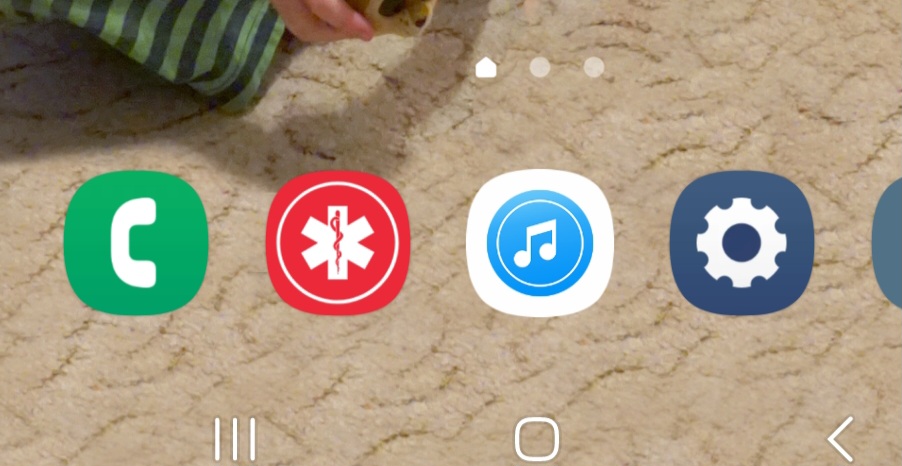Show recent apps from navigation bar

[236, 439]
